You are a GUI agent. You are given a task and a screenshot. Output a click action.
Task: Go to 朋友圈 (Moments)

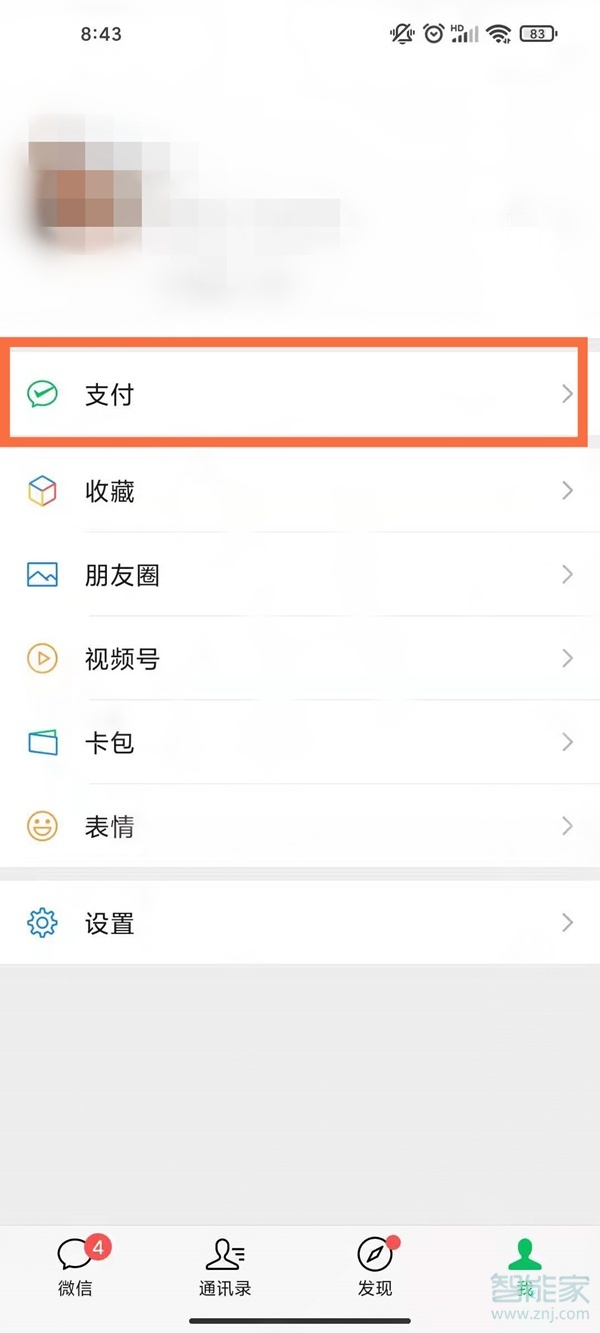(x=300, y=575)
